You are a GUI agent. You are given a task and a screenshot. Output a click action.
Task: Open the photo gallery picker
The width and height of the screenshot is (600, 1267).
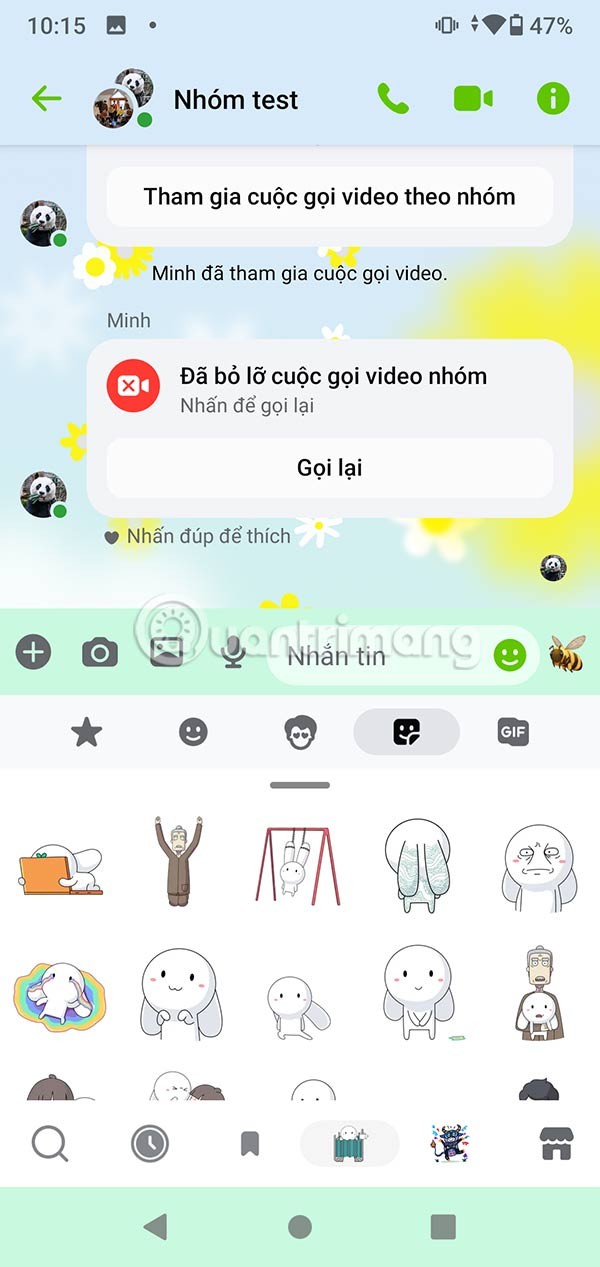point(166,654)
